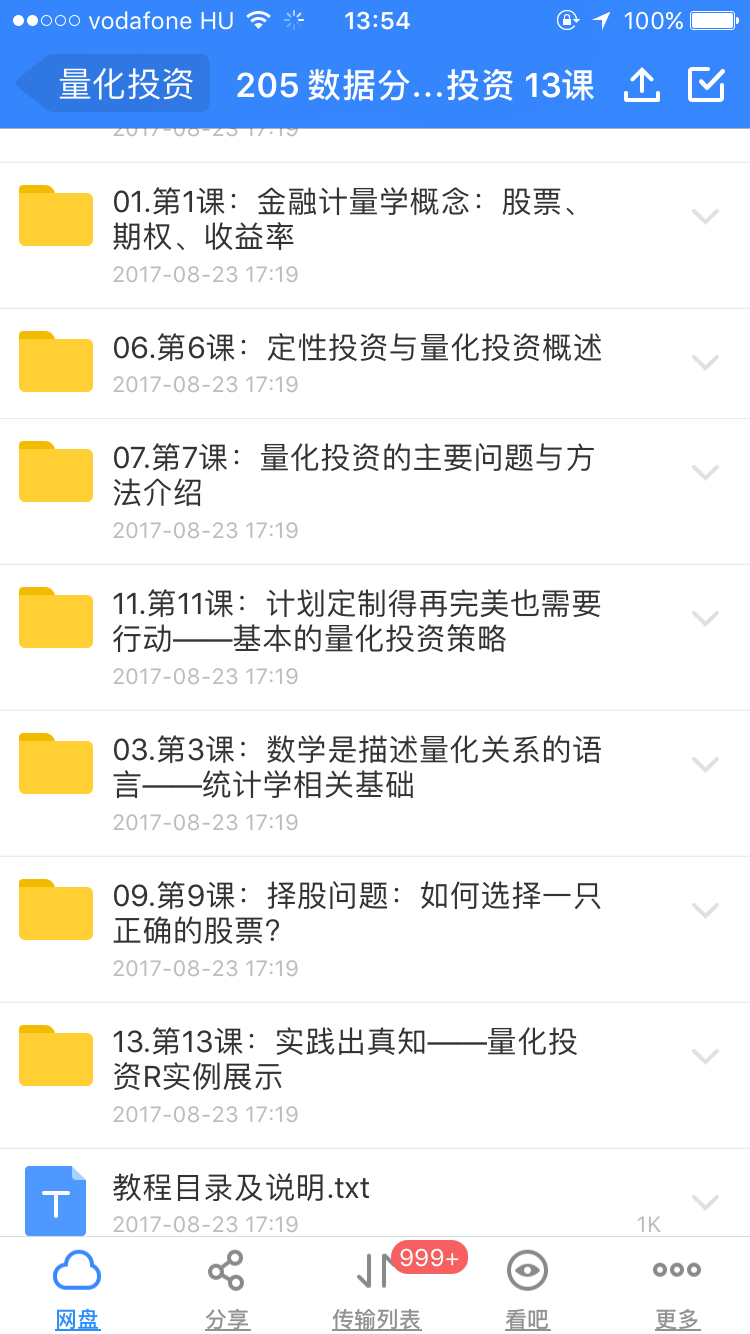Open folder 09.第9课 择股问题
This screenshot has width=750, height=1334.
pos(357,913)
